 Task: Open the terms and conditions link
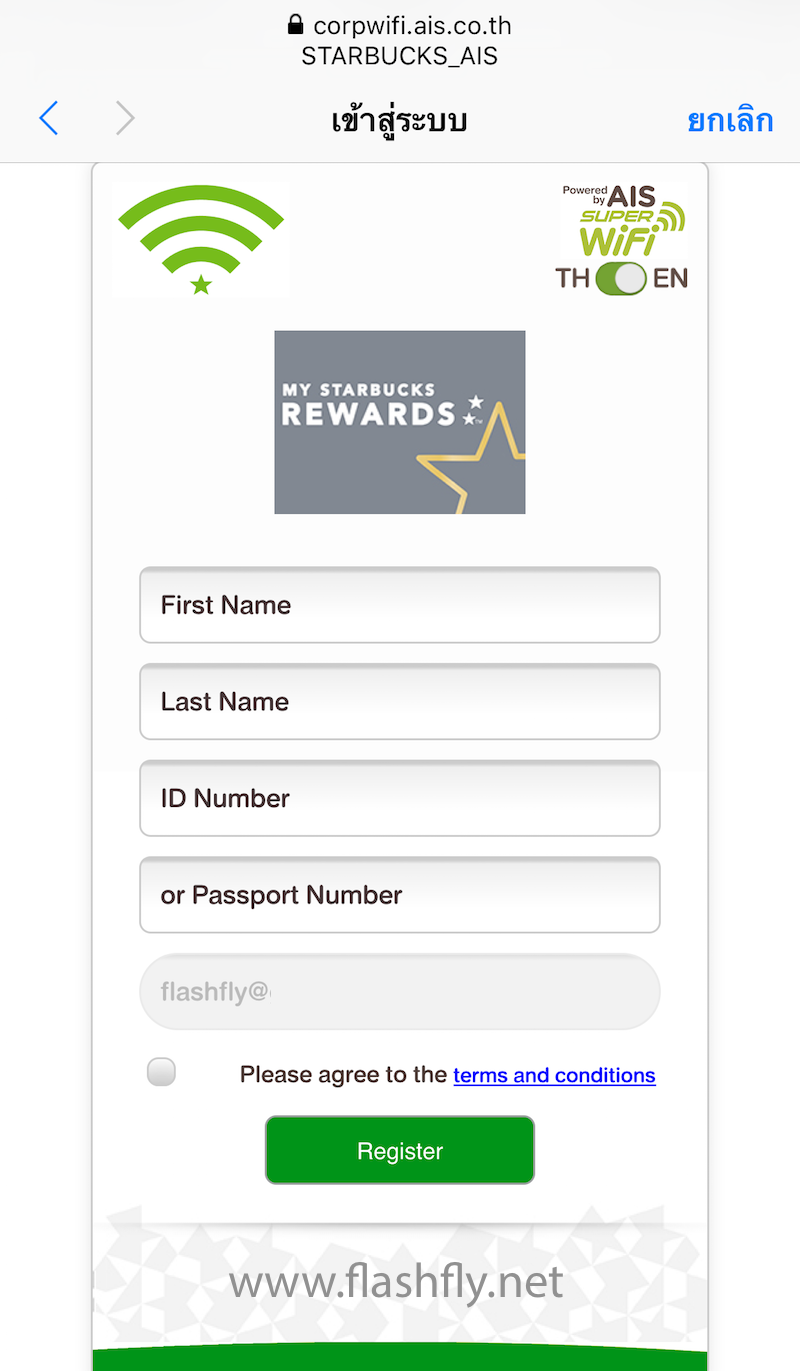coord(554,1075)
